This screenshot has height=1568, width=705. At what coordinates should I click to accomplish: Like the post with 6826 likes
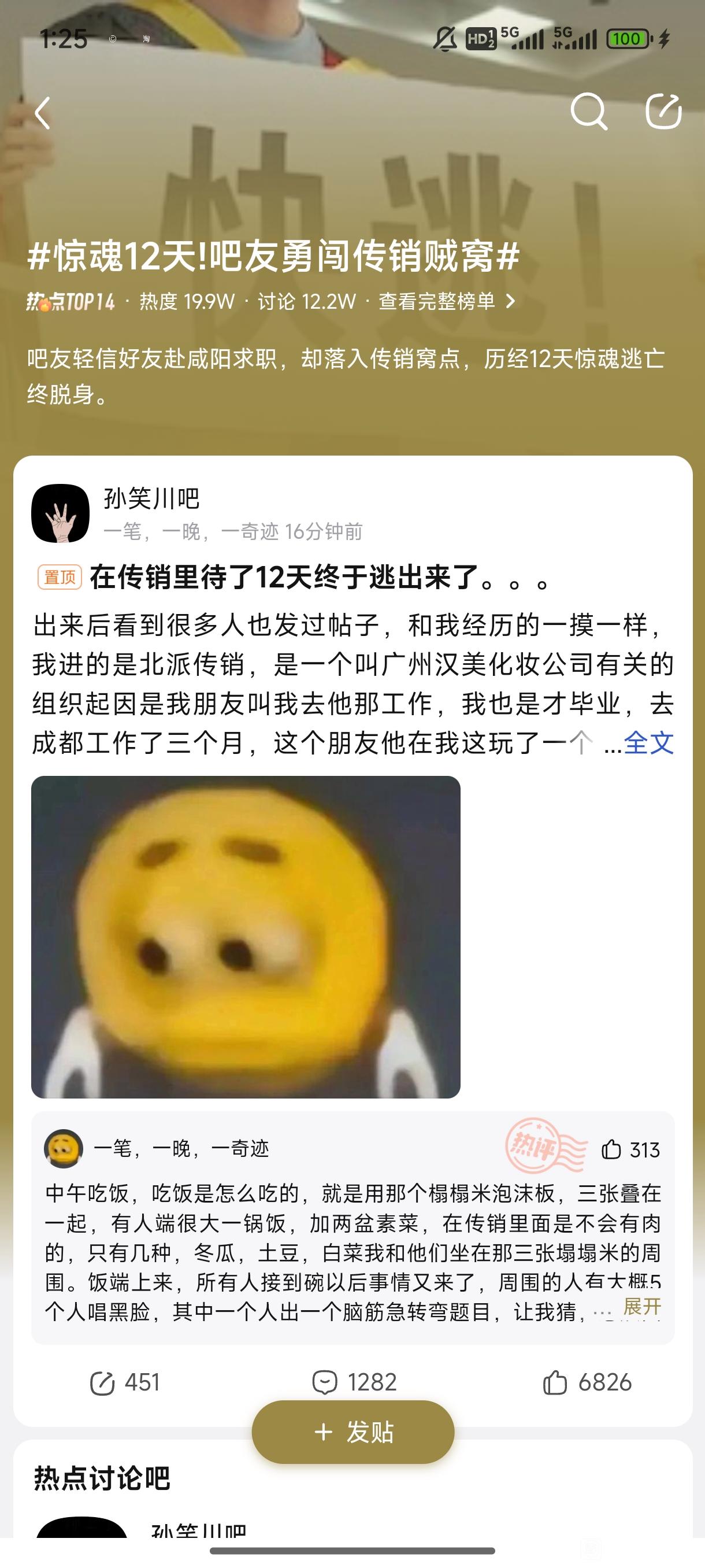[x=587, y=1382]
